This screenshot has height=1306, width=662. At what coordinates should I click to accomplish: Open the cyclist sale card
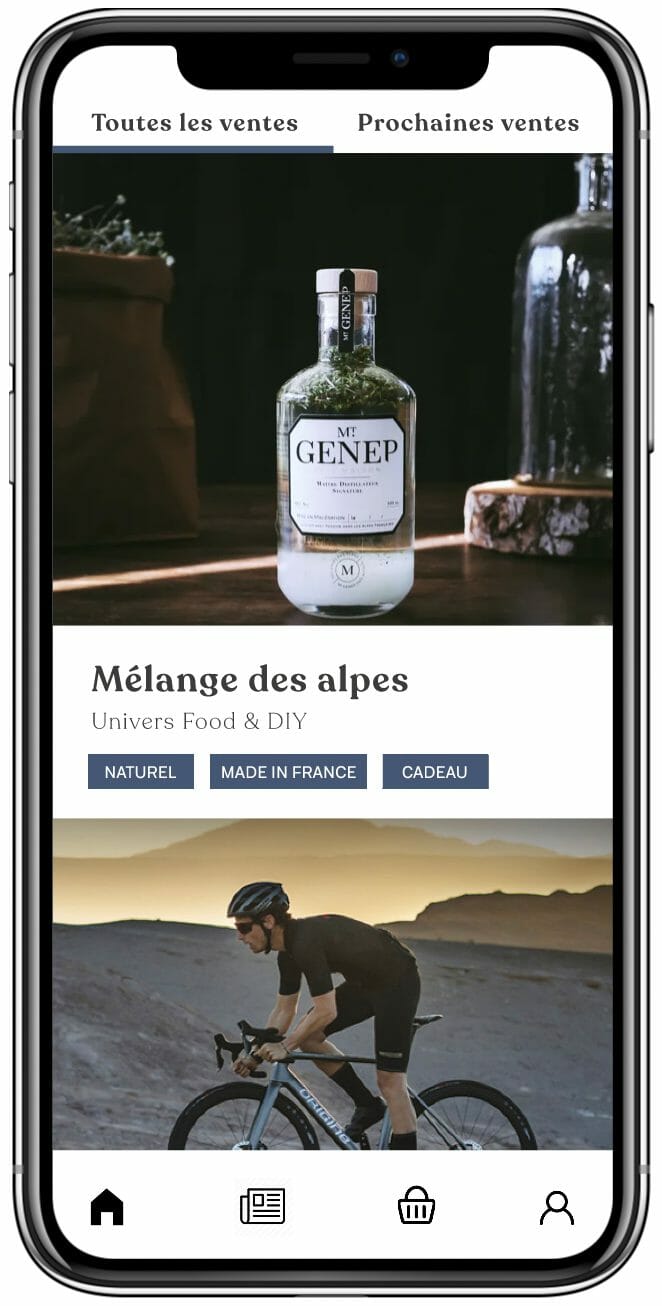(x=332, y=984)
